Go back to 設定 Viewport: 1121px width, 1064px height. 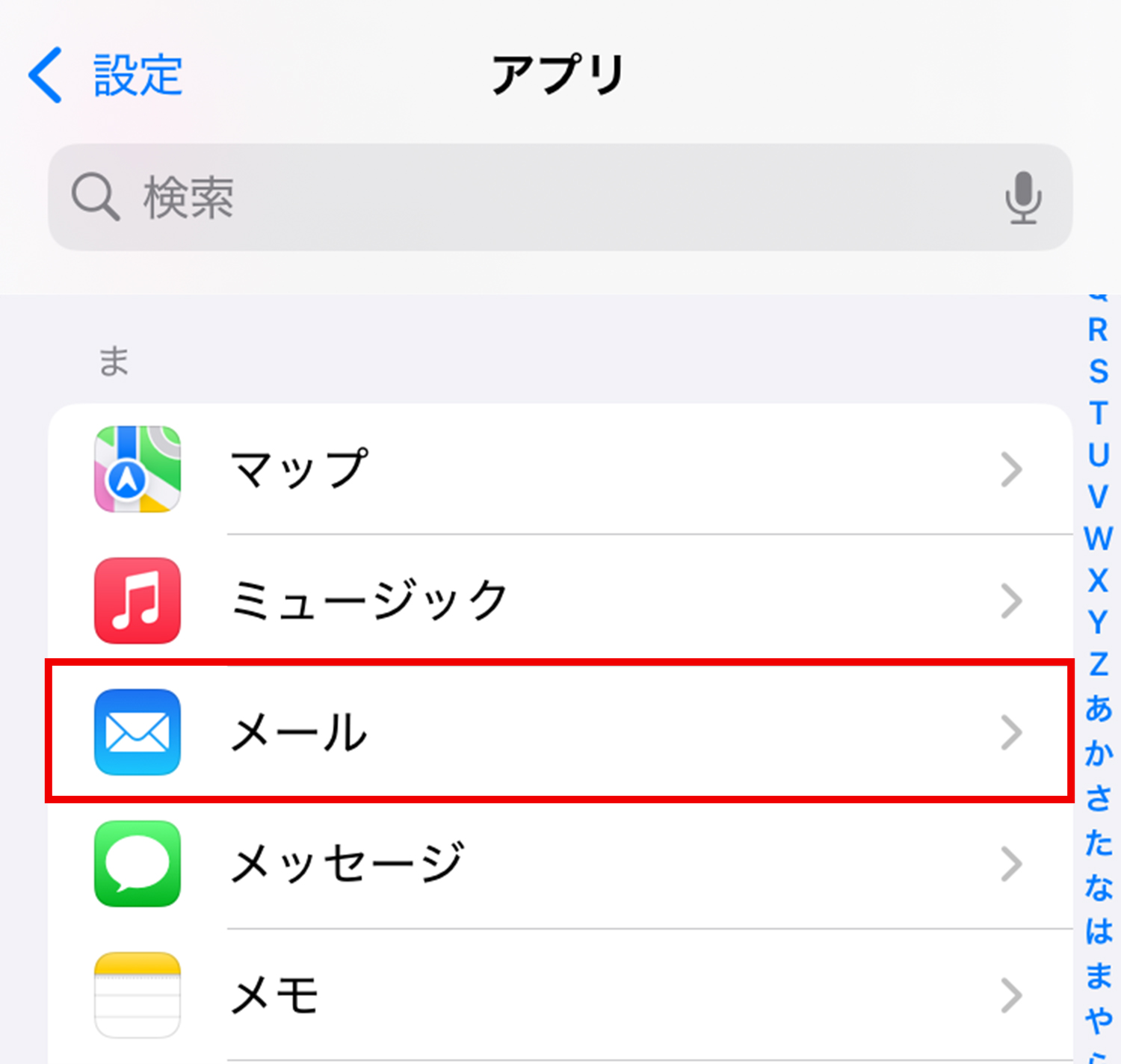105,75
